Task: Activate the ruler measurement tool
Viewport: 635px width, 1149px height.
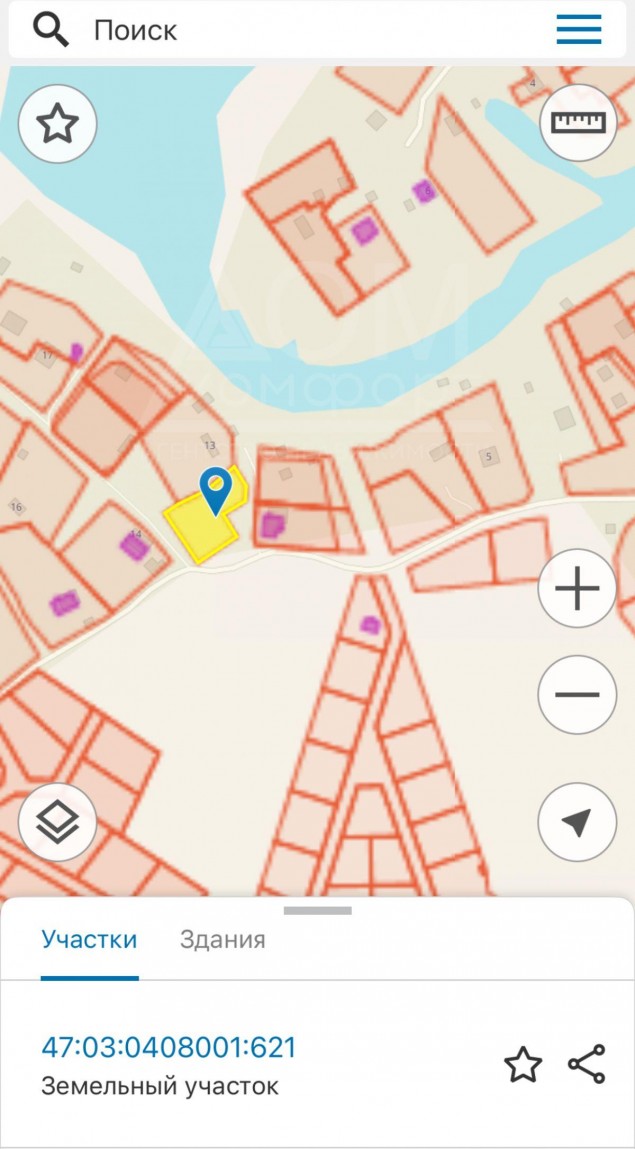Action: pos(577,123)
